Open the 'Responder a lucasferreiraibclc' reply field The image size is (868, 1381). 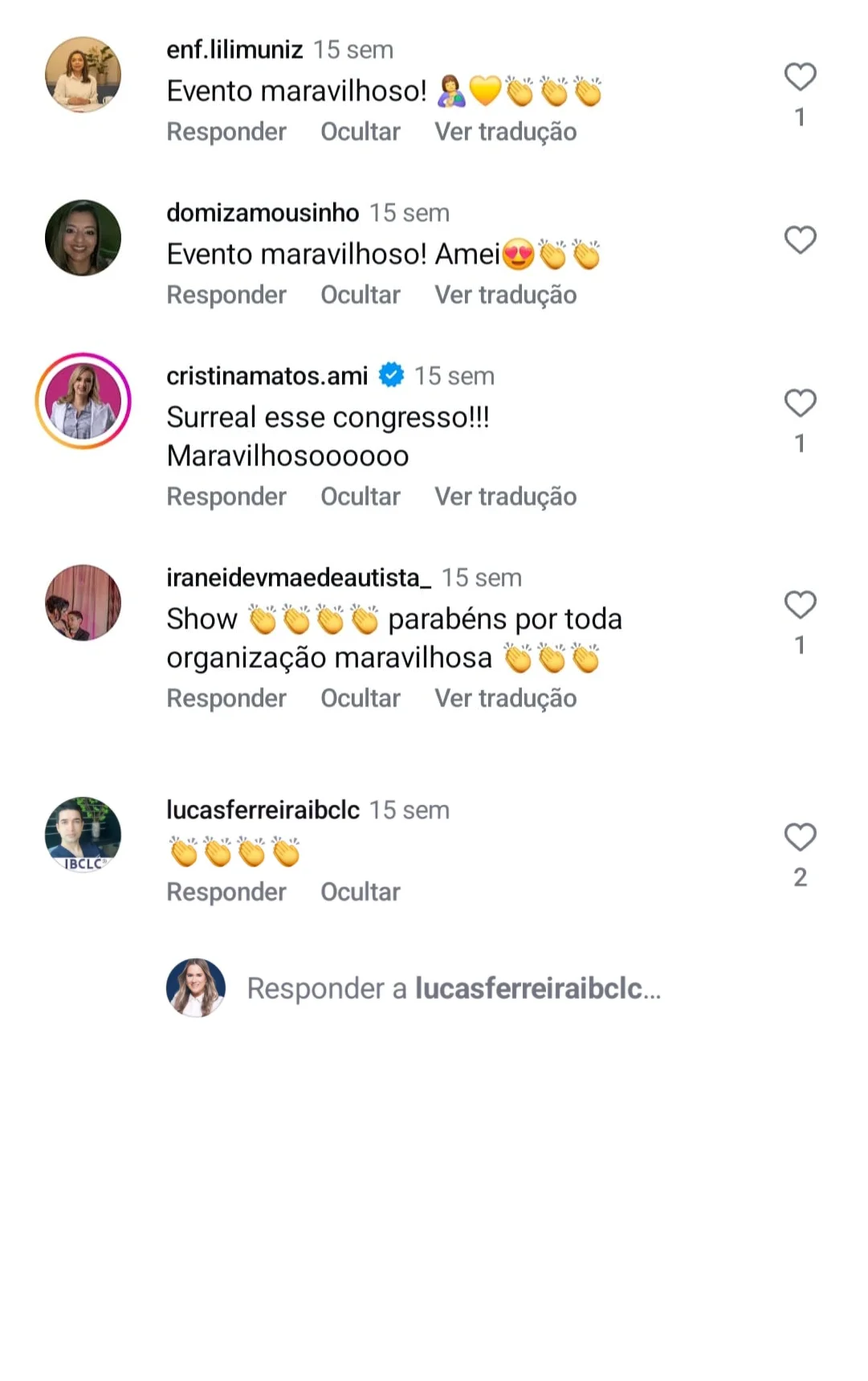pos(454,988)
